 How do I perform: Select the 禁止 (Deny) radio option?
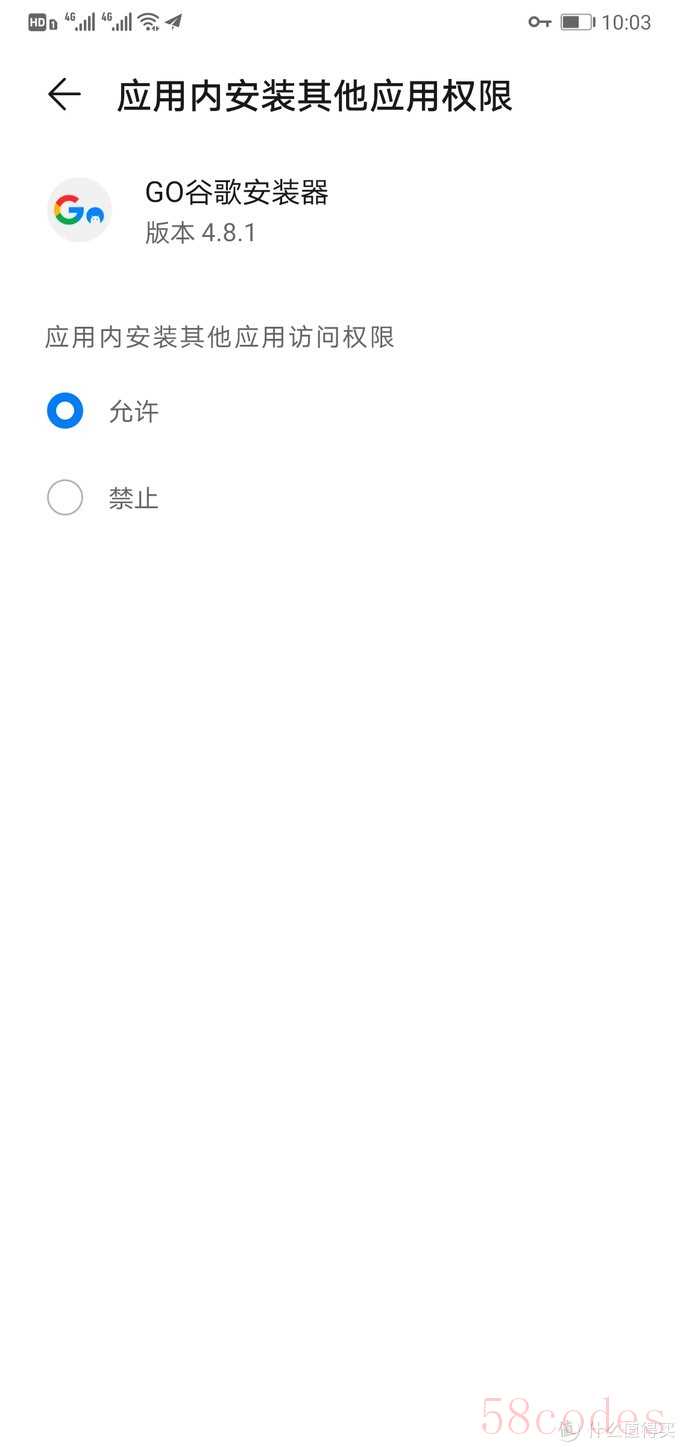coord(65,498)
